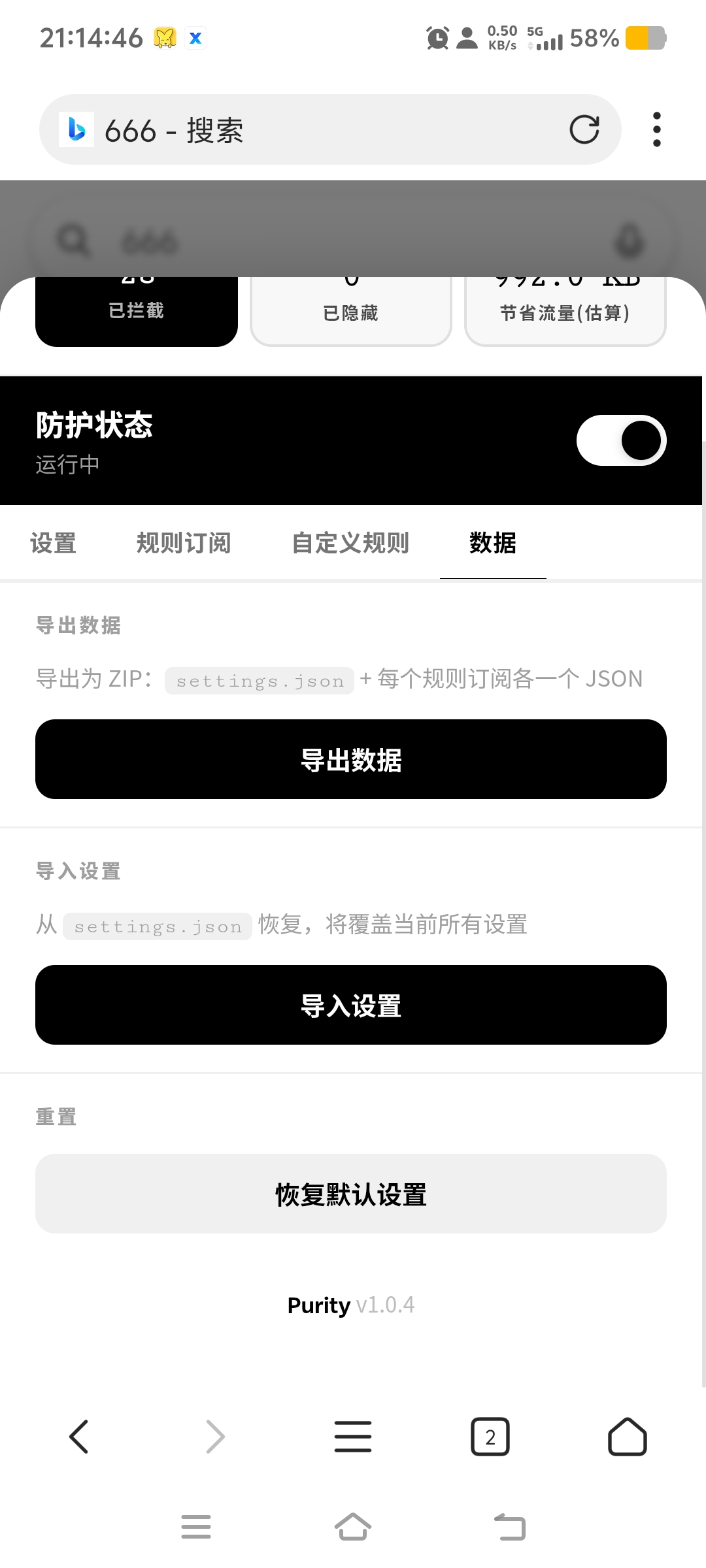Toggle the 防护状态 protection switch
This screenshot has width=706, height=1568.
(x=621, y=440)
